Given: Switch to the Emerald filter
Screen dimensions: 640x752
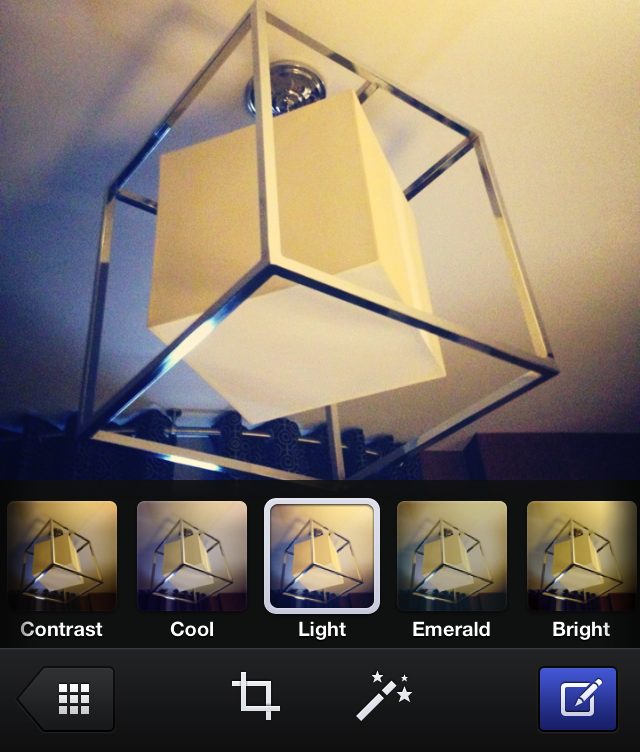Looking at the screenshot, I should (x=452, y=556).
